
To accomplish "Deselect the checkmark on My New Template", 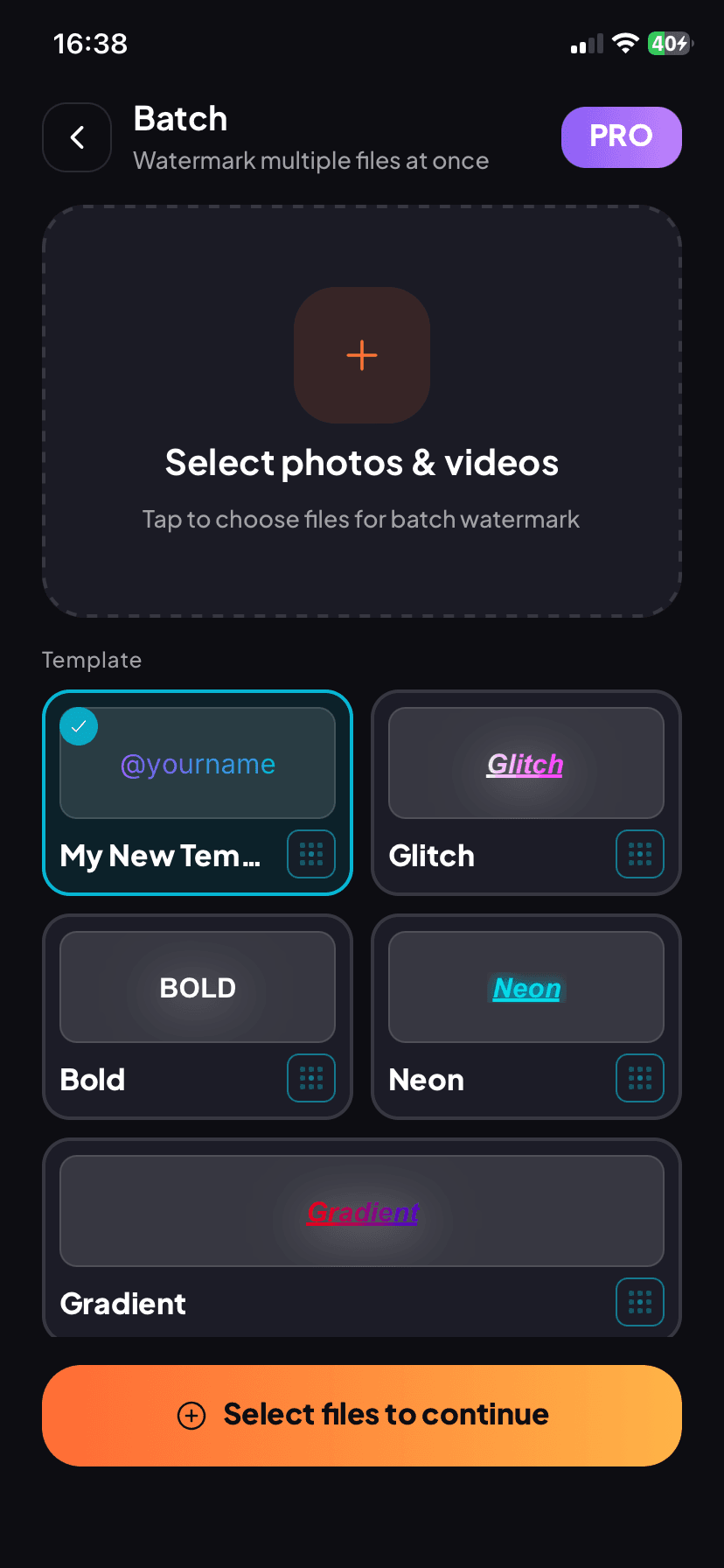I will (x=79, y=725).
